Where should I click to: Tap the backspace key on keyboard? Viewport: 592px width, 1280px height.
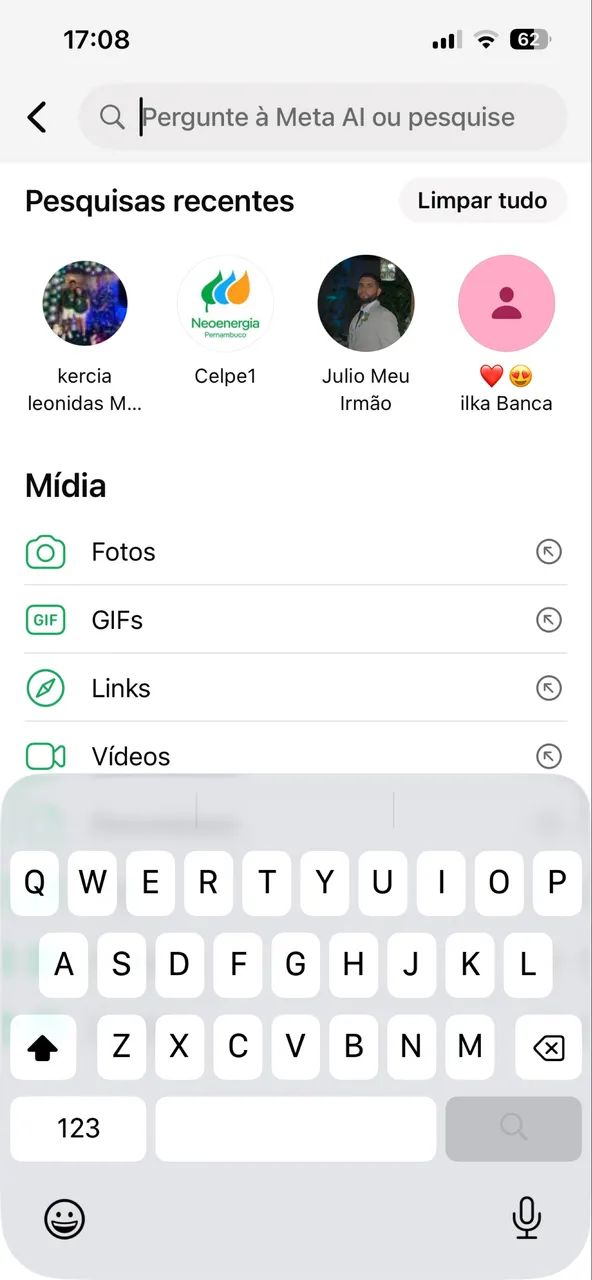click(x=548, y=1047)
